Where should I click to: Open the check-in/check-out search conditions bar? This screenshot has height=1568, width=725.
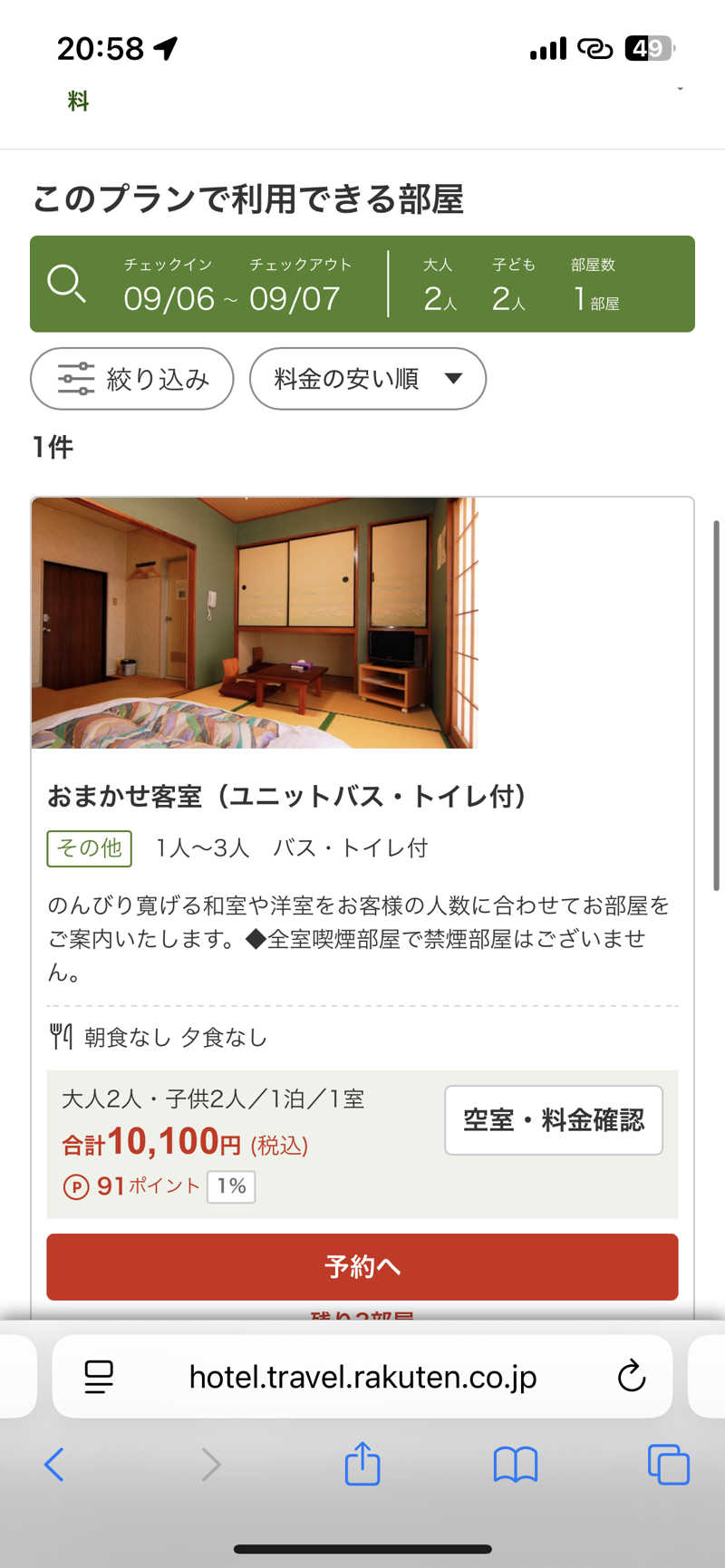362,284
